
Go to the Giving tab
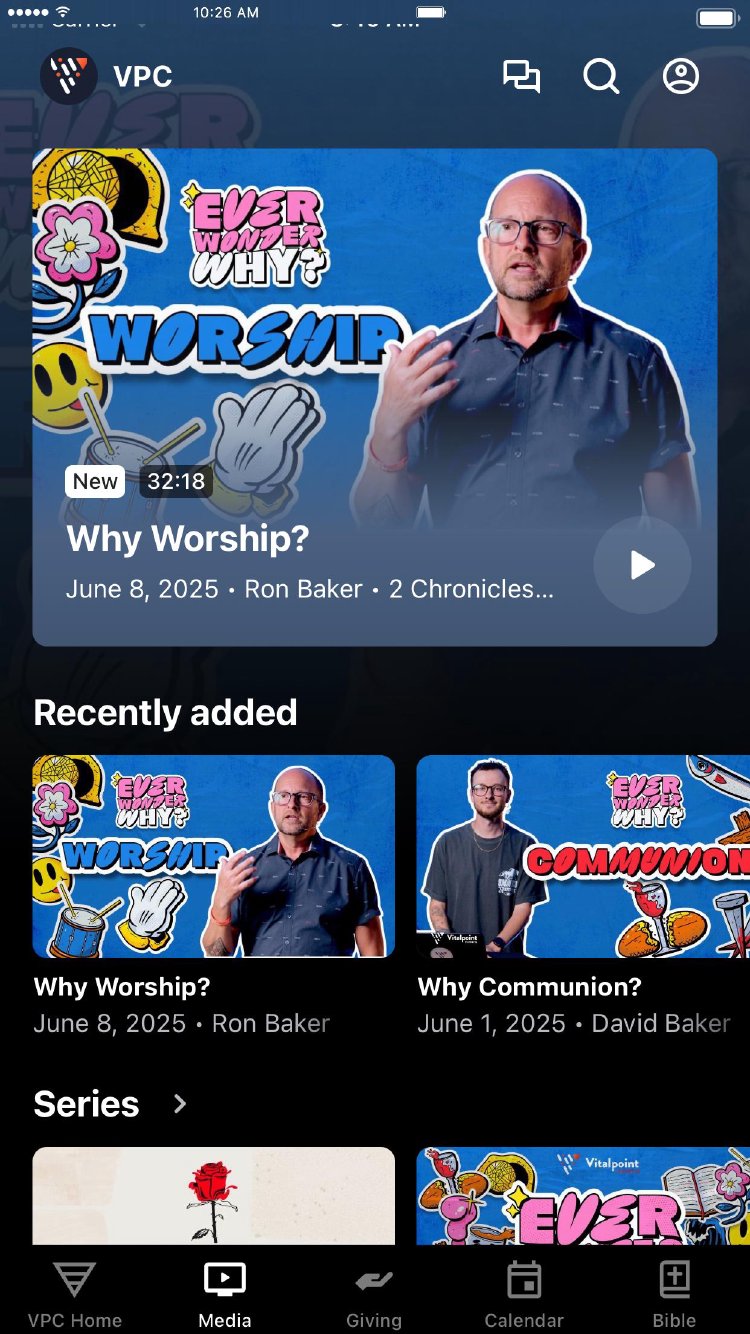tap(374, 1293)
